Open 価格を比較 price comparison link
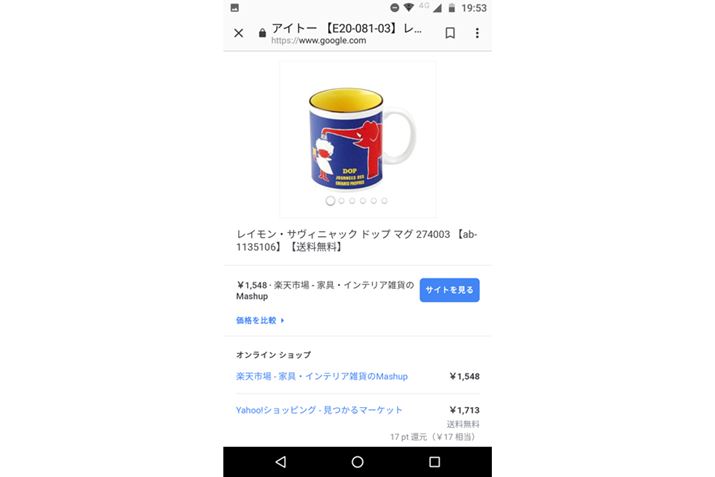 tap(260, 321)
